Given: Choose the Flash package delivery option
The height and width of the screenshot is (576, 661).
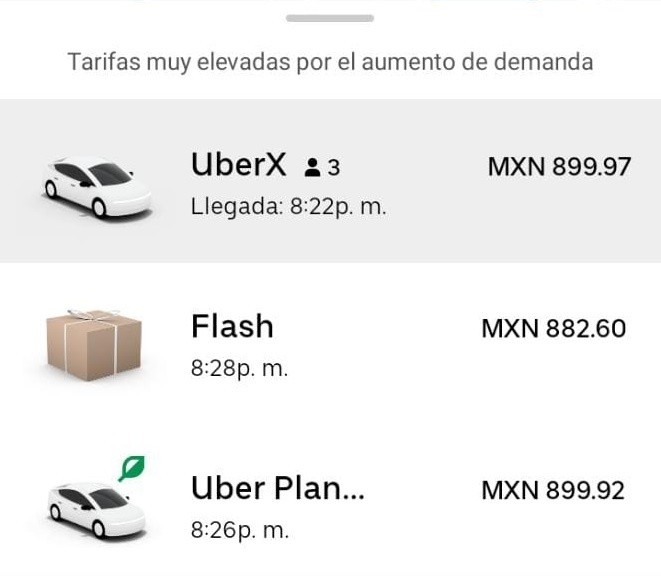Looking at the screenshot, I should (x=330, y=344).
